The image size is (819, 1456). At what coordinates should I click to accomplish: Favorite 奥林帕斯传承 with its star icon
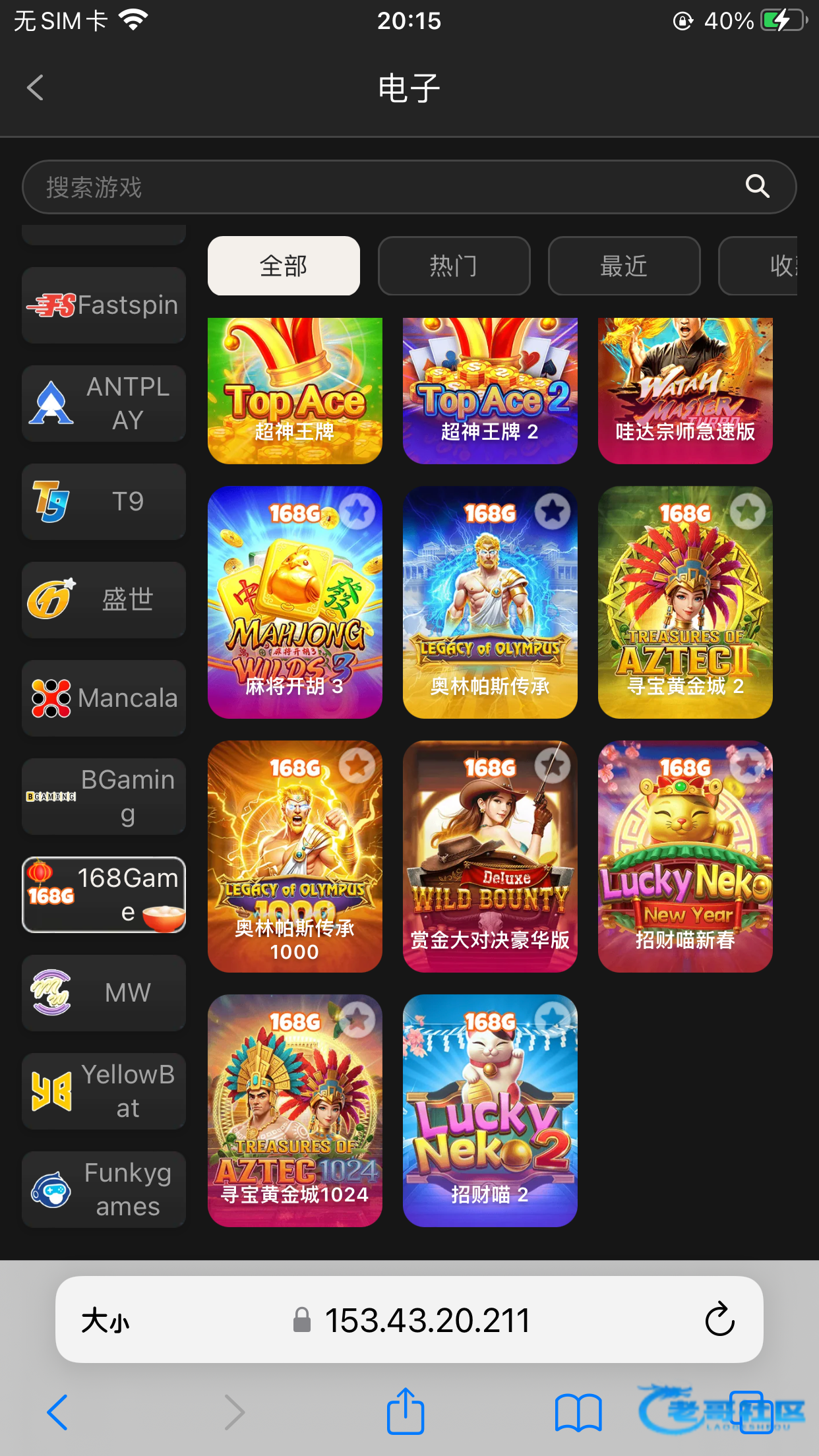(x=553, y=511)
